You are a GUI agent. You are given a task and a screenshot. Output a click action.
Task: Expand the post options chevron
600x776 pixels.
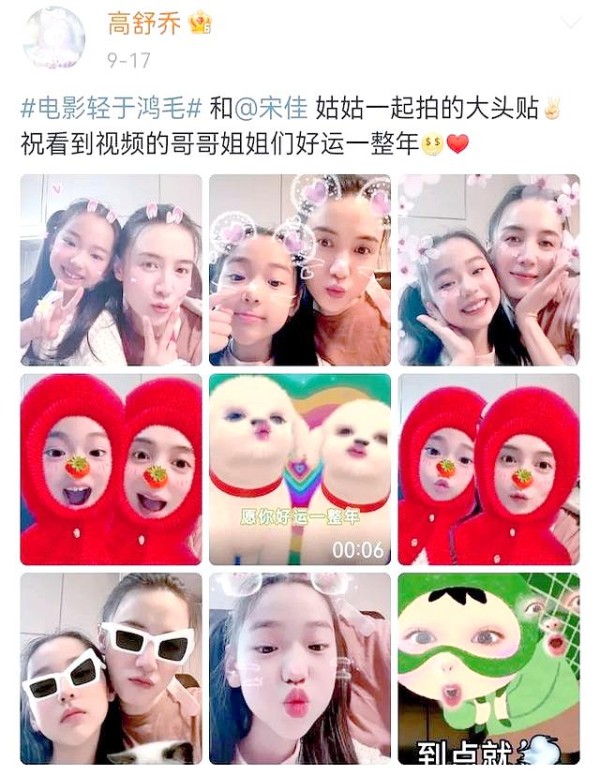click(570, 24)
